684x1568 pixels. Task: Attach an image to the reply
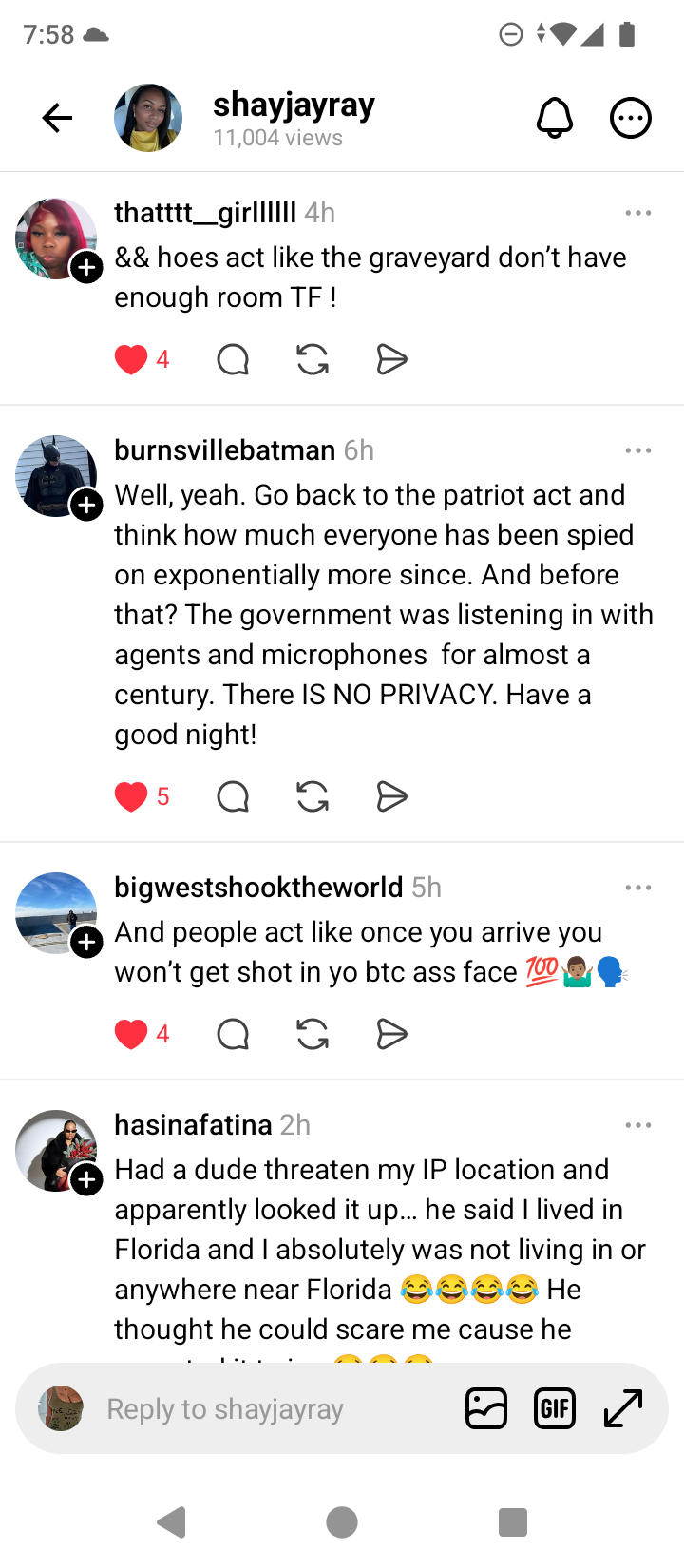click(x=486, y=1408)
